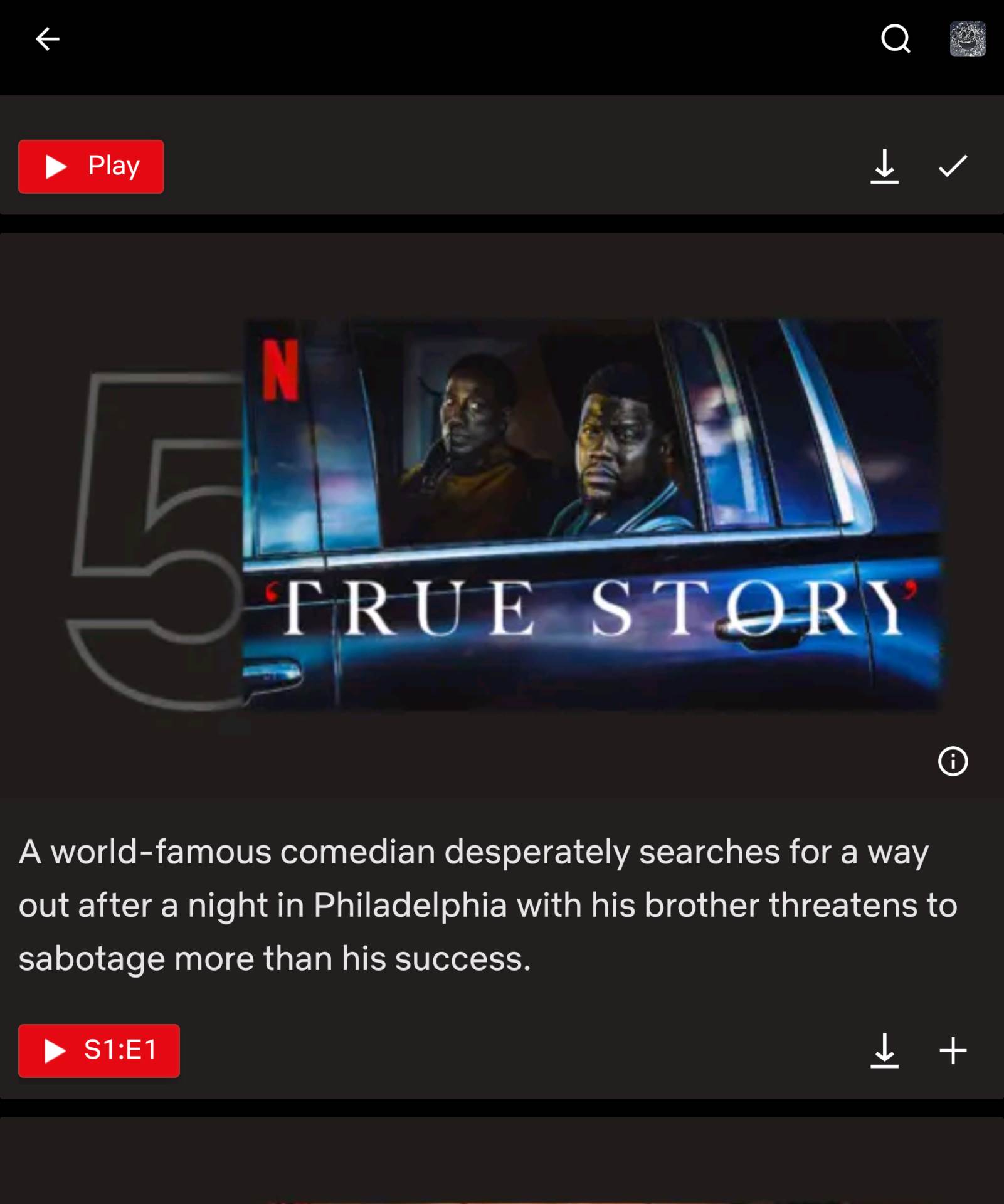The height and width of the screenshot is (1204, 1004).
Task: Add True Story to My List
Action: click(953, 1050)
